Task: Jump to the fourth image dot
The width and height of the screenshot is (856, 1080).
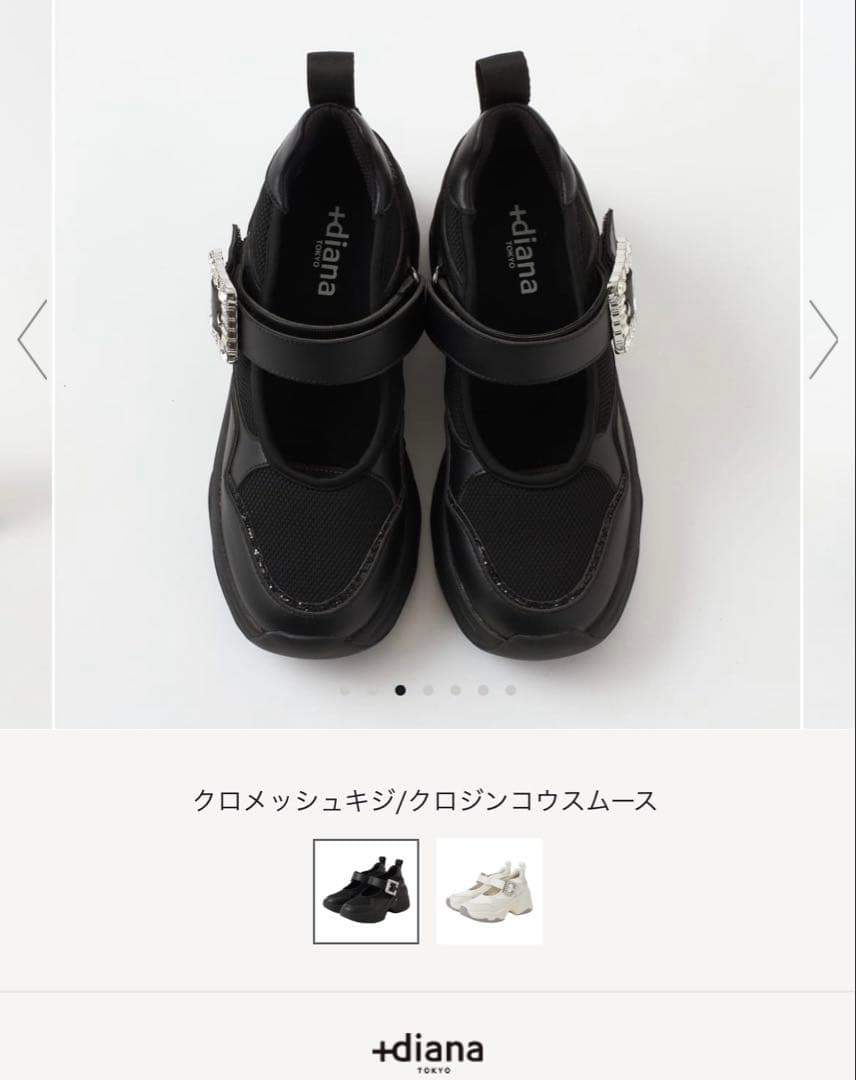Action: 428,689
